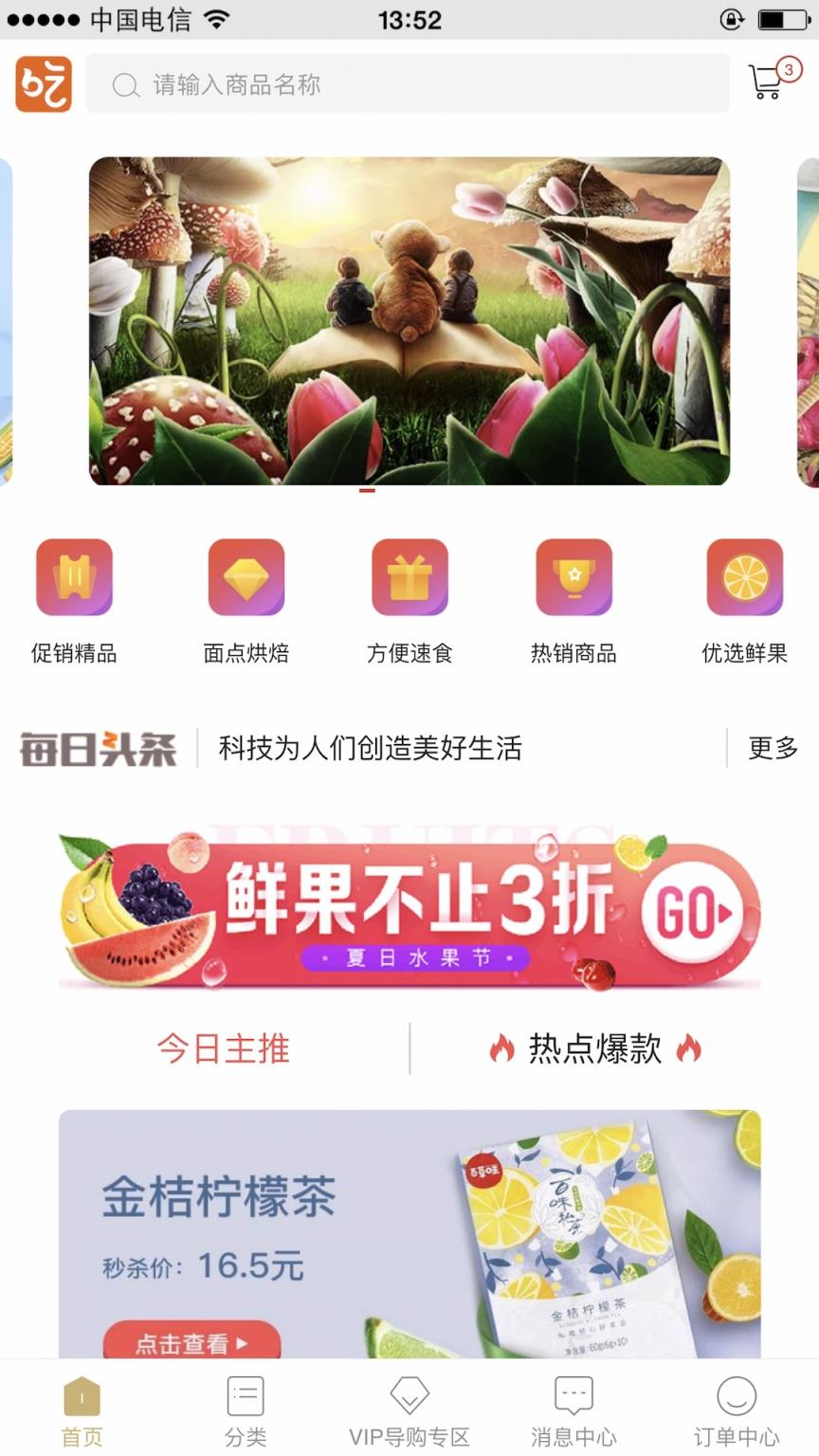Tap the 热销商品 trophy icon

573,576
